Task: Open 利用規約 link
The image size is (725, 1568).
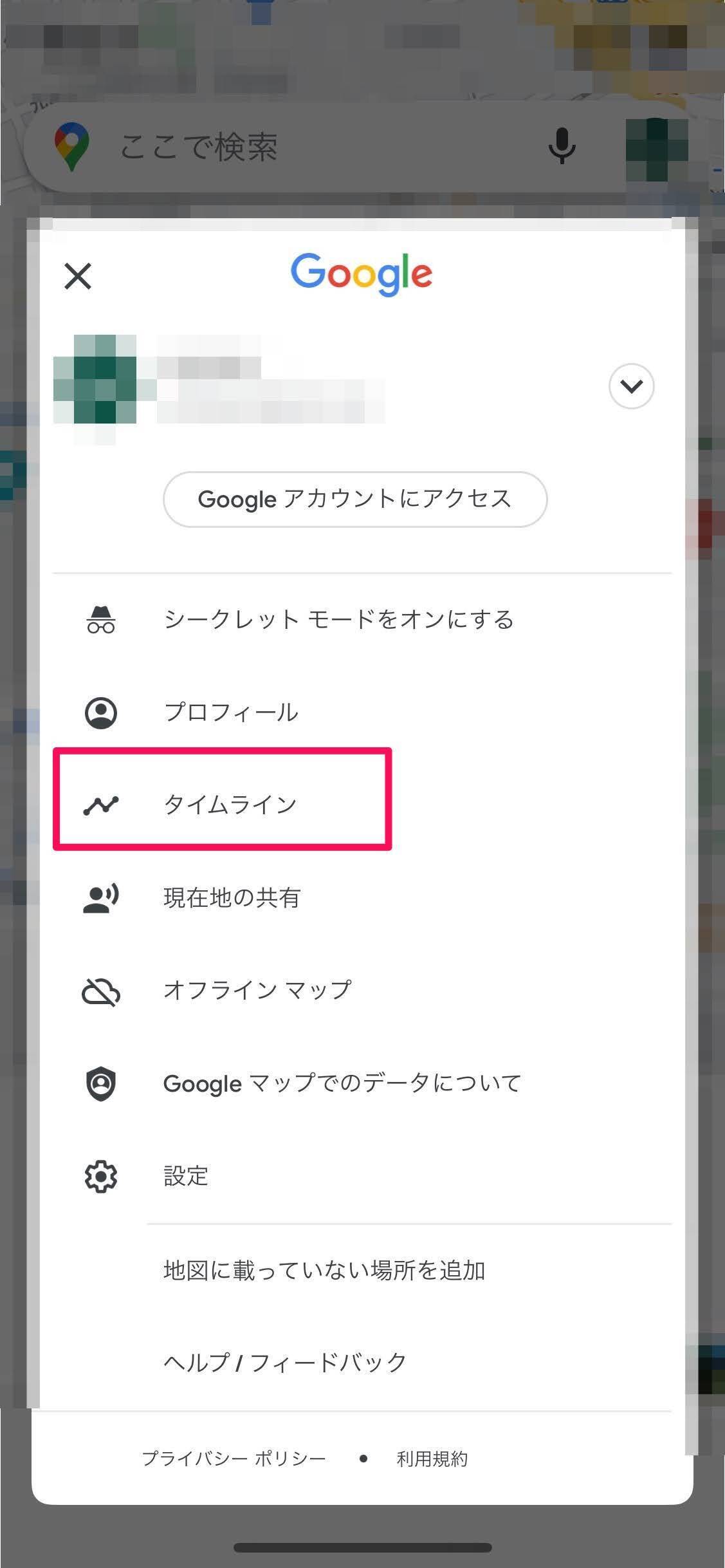Action: point(432,1459)
